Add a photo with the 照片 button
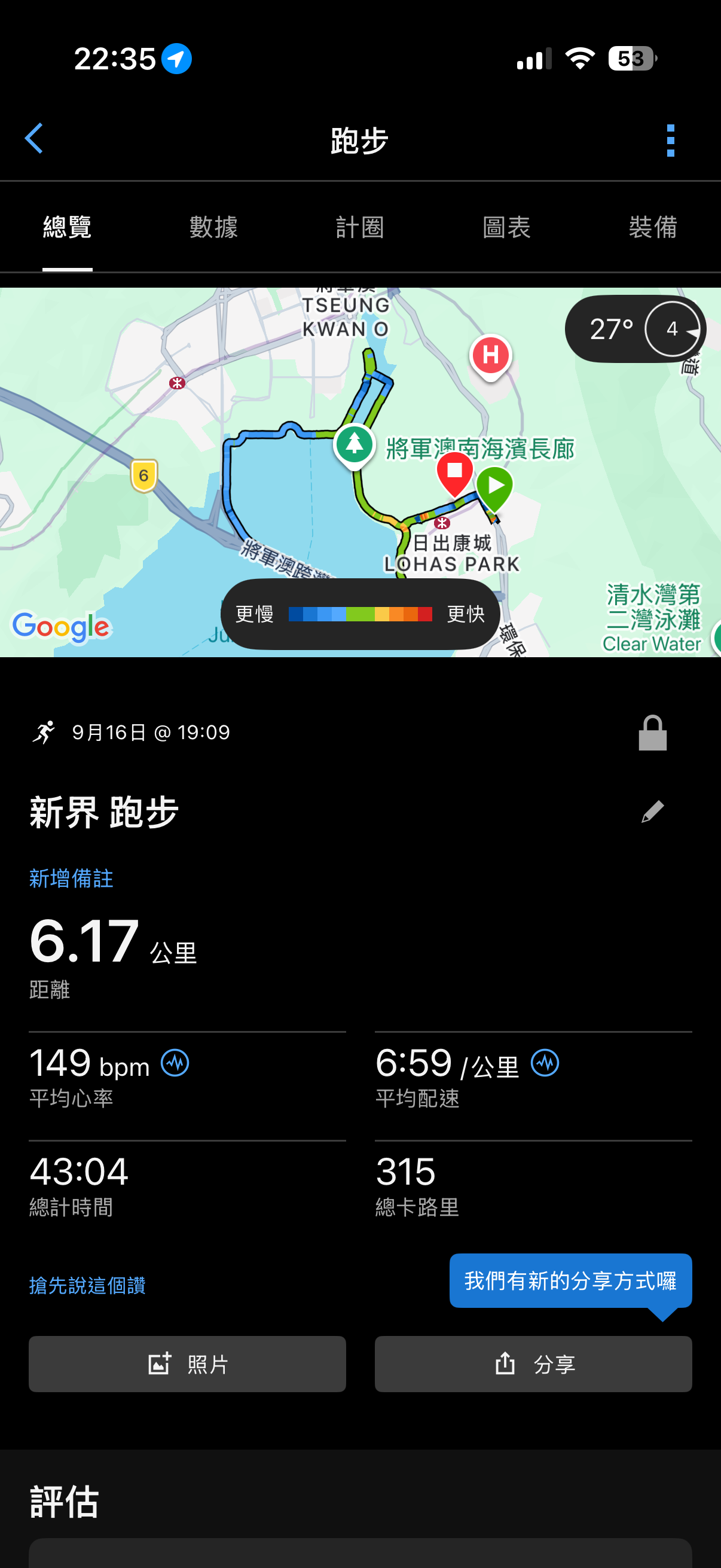Screen dimensions: 721x1568 [187, 1364]
